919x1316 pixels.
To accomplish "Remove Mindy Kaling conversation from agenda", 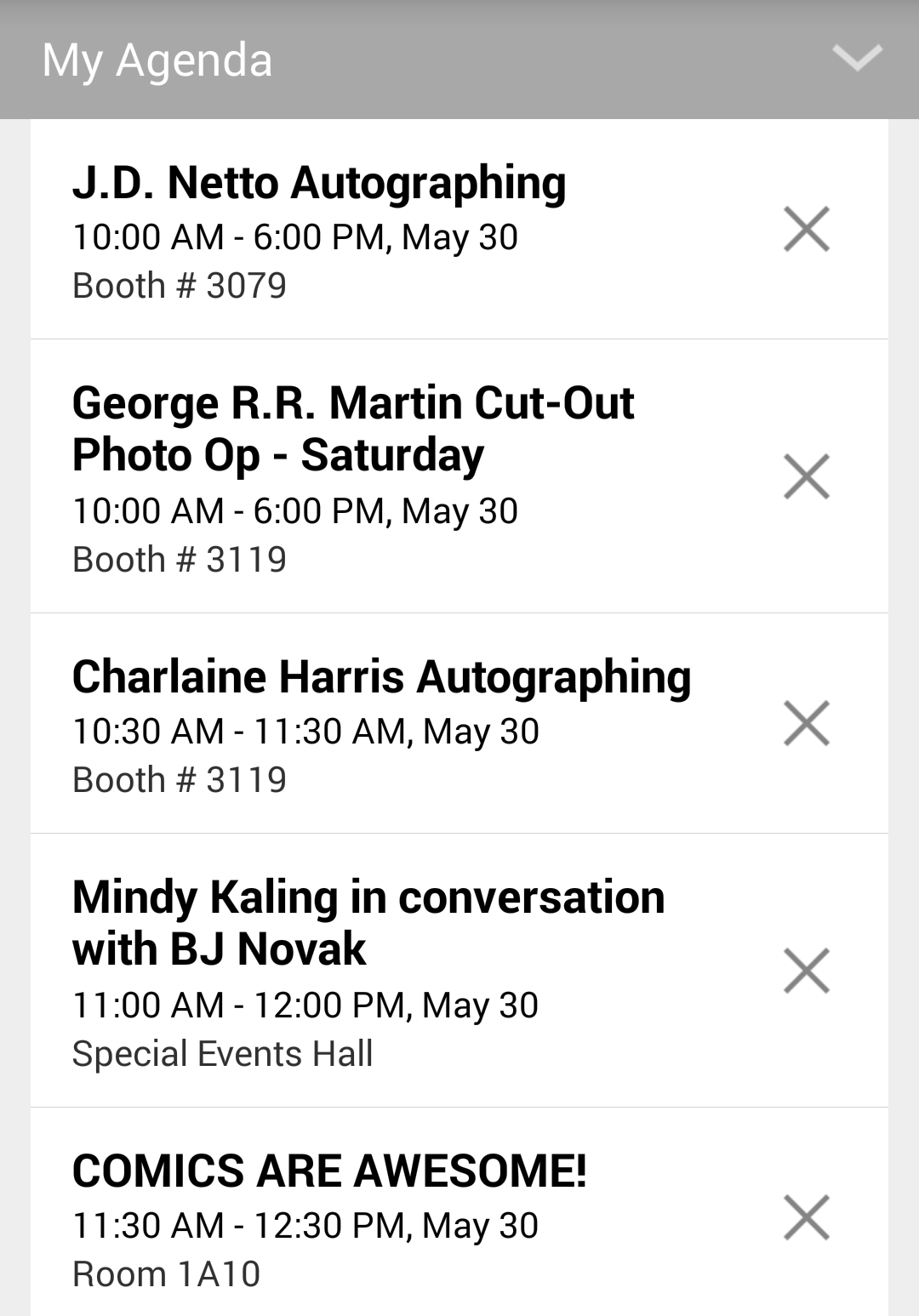I will point(806,971).
